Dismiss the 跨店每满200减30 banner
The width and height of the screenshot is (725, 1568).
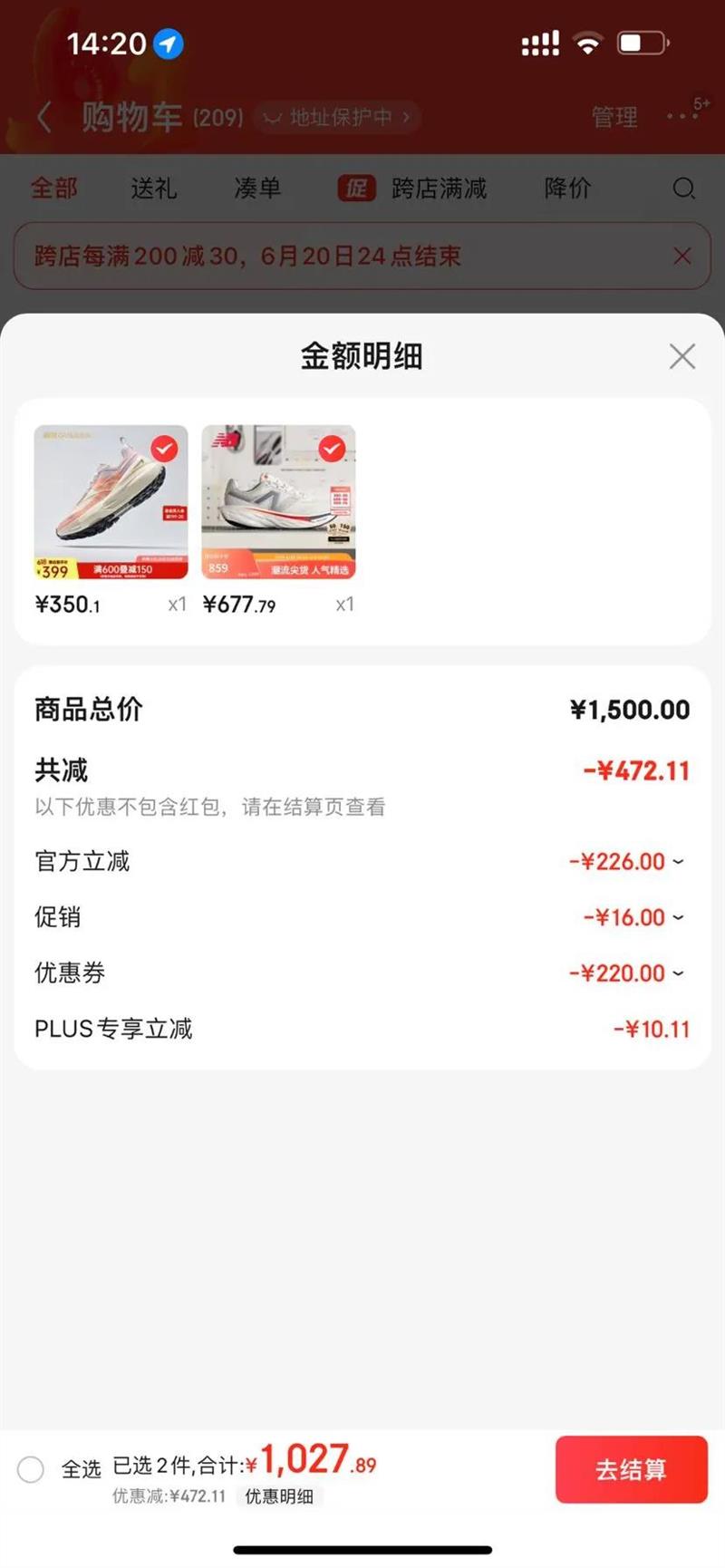point(682,256)
